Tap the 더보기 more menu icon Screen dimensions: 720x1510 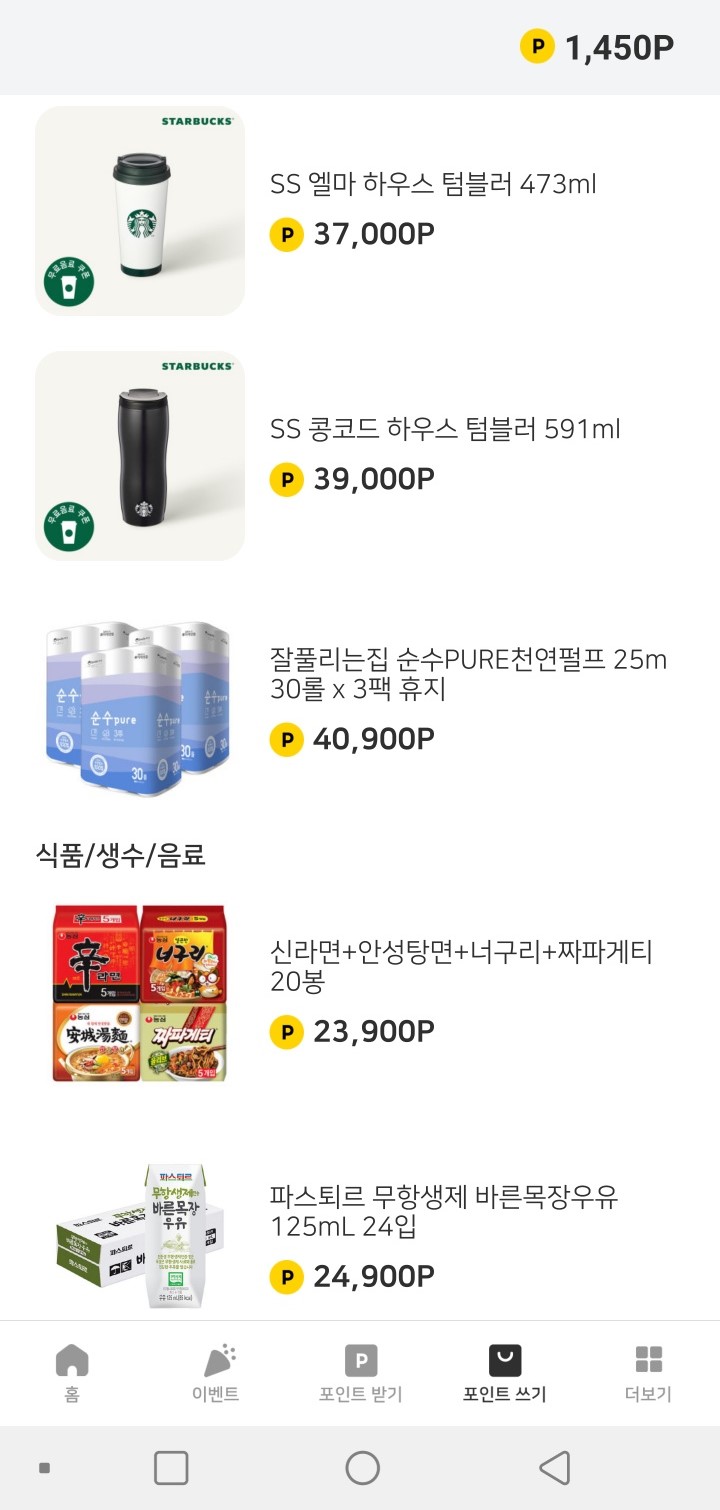[x=648, y=1360]
